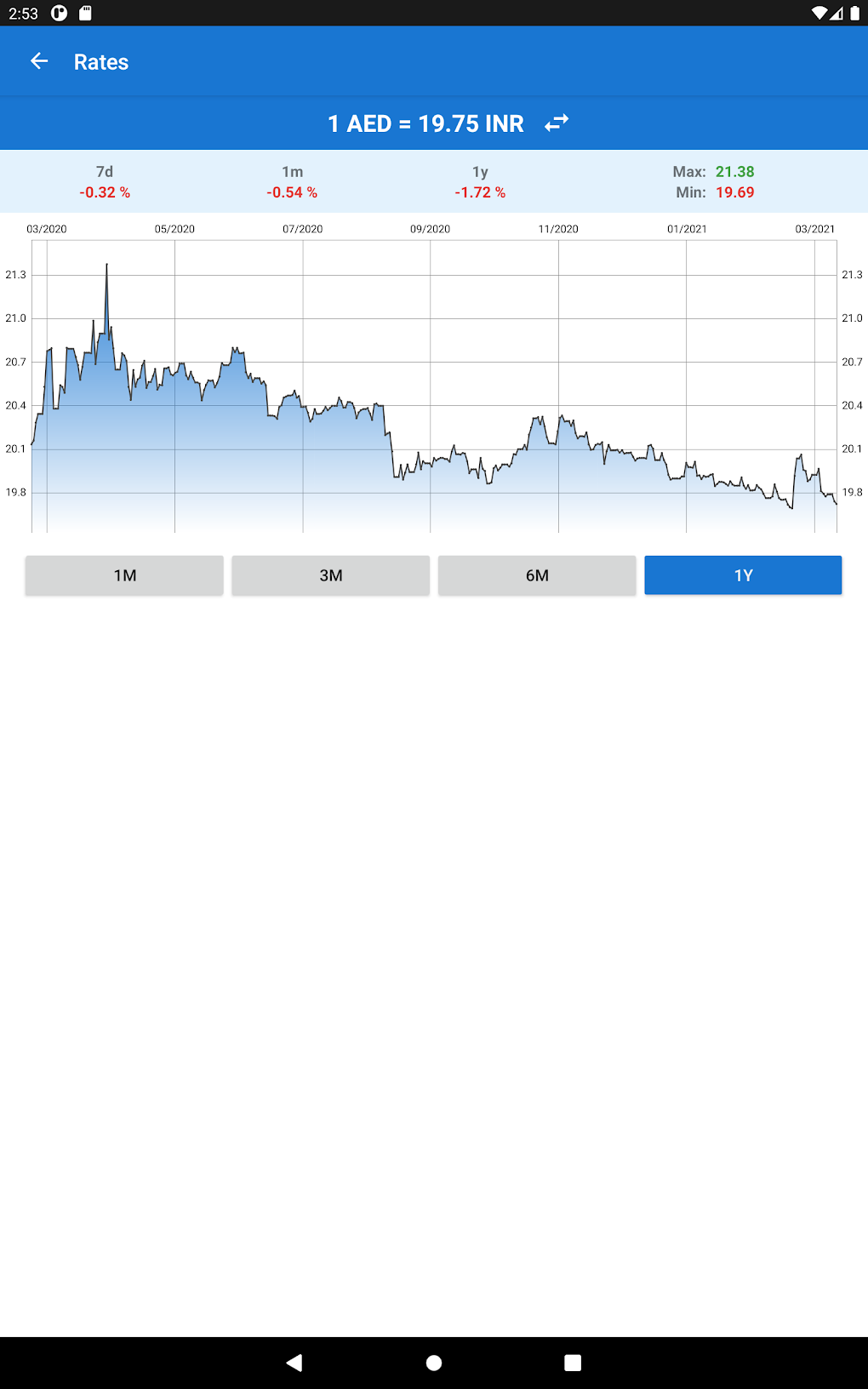Open recent apps from the navigation bar

[573, 1363]
